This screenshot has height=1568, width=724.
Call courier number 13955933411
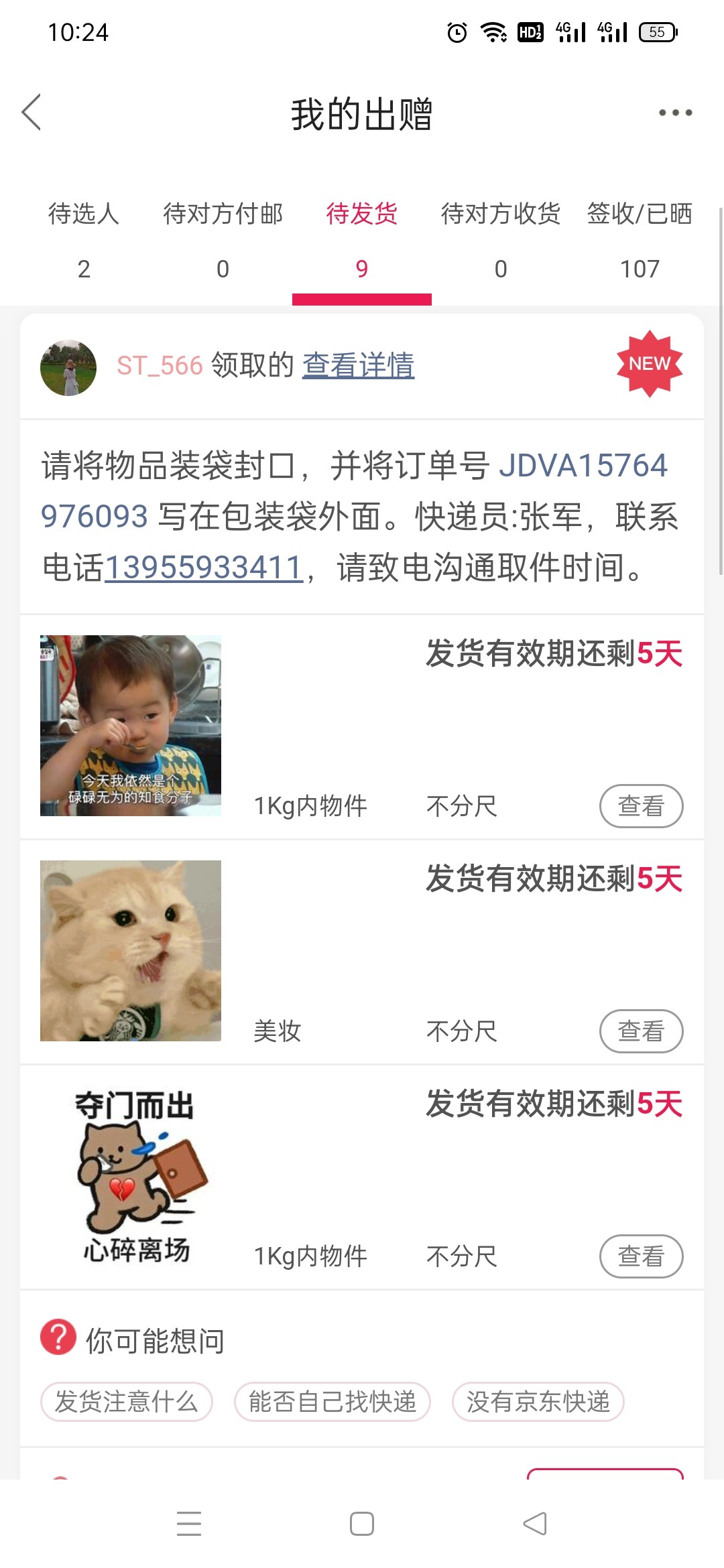pos(204,568)
